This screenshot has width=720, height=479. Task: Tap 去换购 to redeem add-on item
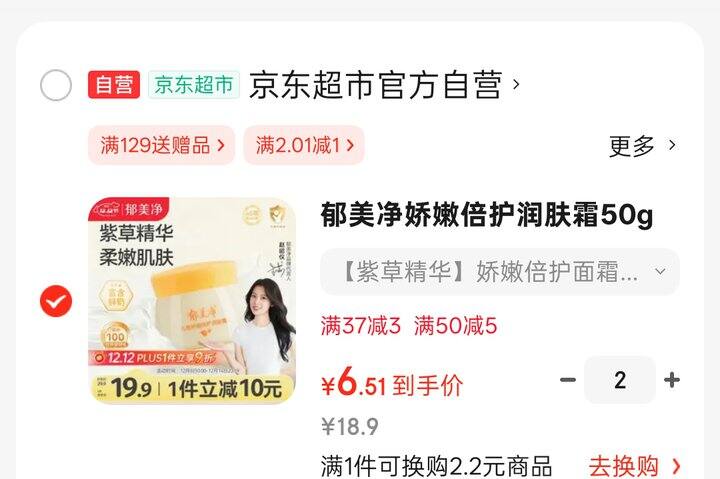tap(634, 465)
